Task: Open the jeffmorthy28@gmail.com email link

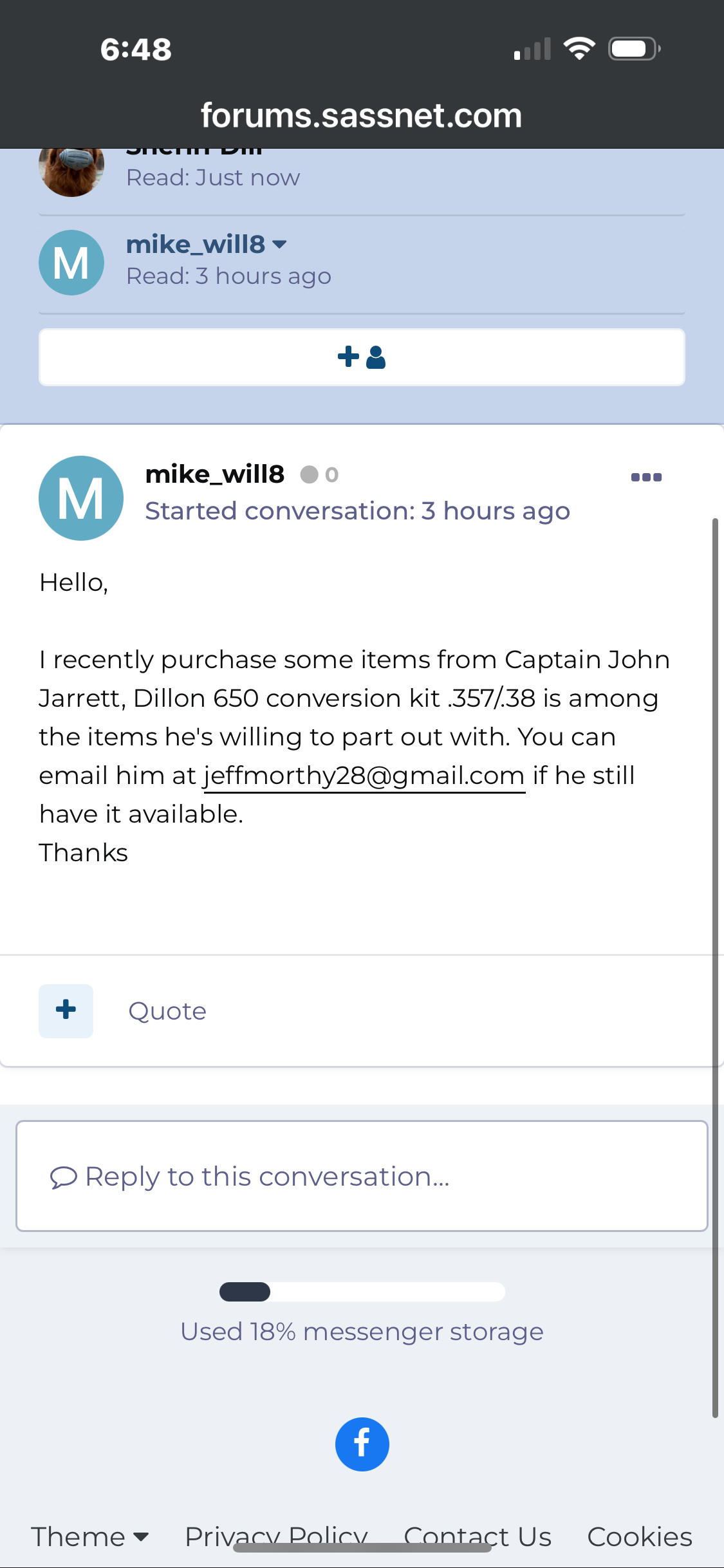Action: pyautogui.click(x=364, y=776)
